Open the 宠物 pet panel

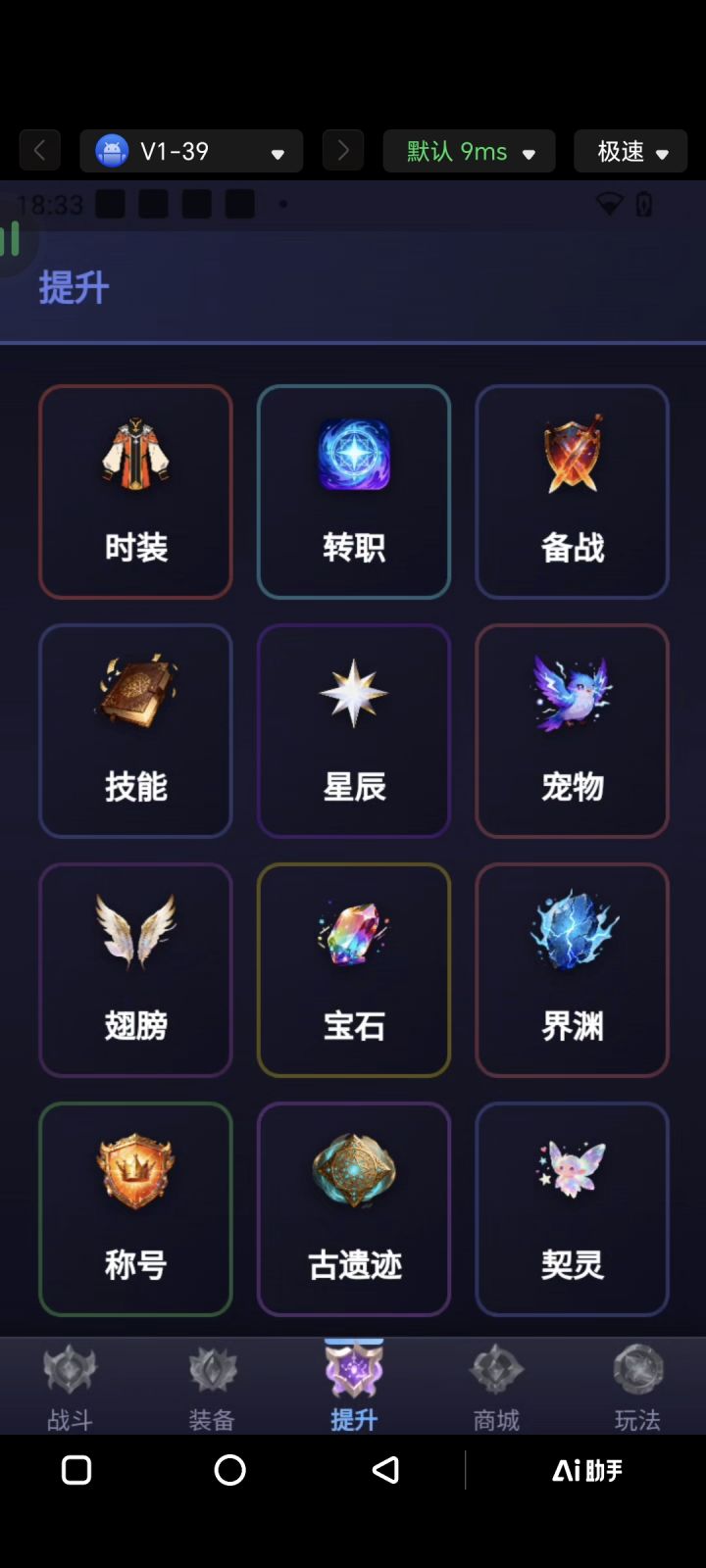click(x=572, y=730)
